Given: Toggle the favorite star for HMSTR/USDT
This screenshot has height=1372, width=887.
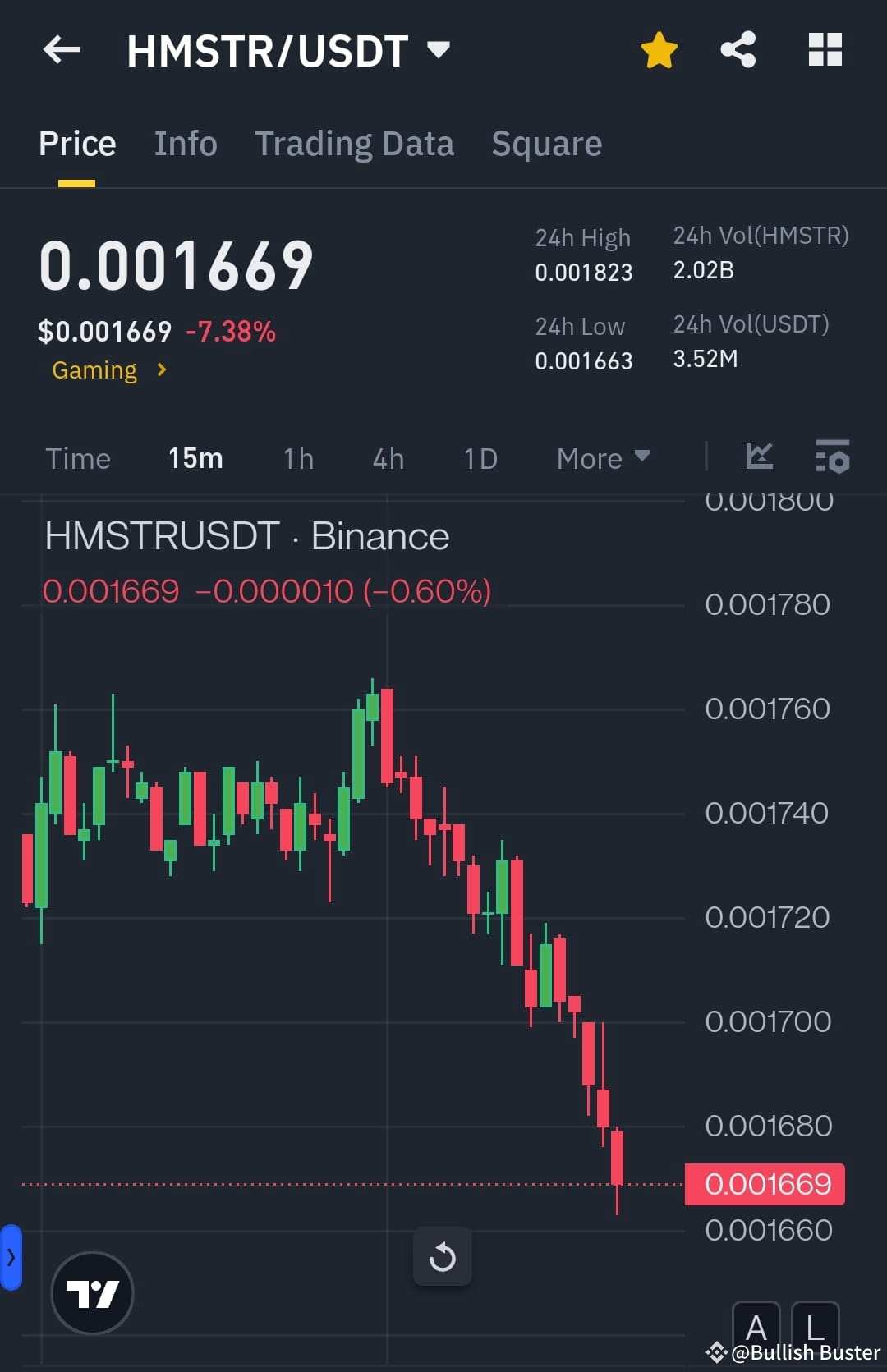Looking at the screenshot, I should 659,49.
